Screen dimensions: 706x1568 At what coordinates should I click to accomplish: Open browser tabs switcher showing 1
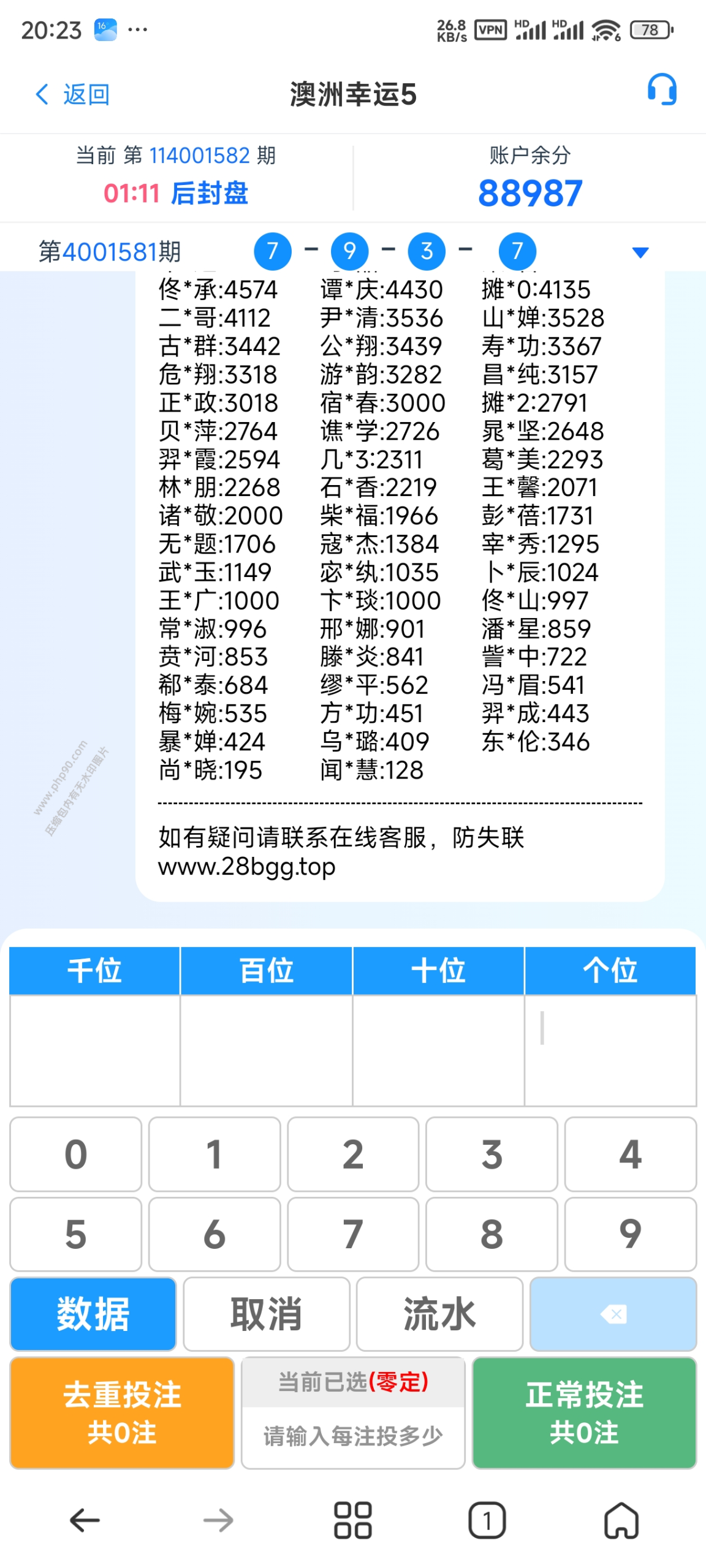pyautogui.click(x=487, y=1520)
